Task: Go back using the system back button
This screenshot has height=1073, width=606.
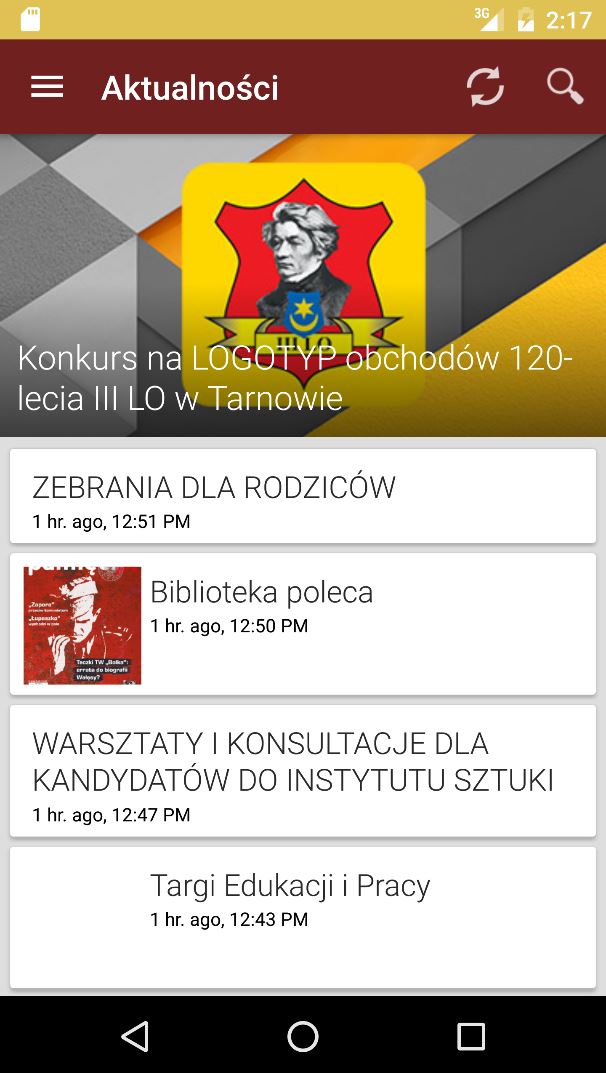Action: pyautogui.click(x=135, y=1035)
